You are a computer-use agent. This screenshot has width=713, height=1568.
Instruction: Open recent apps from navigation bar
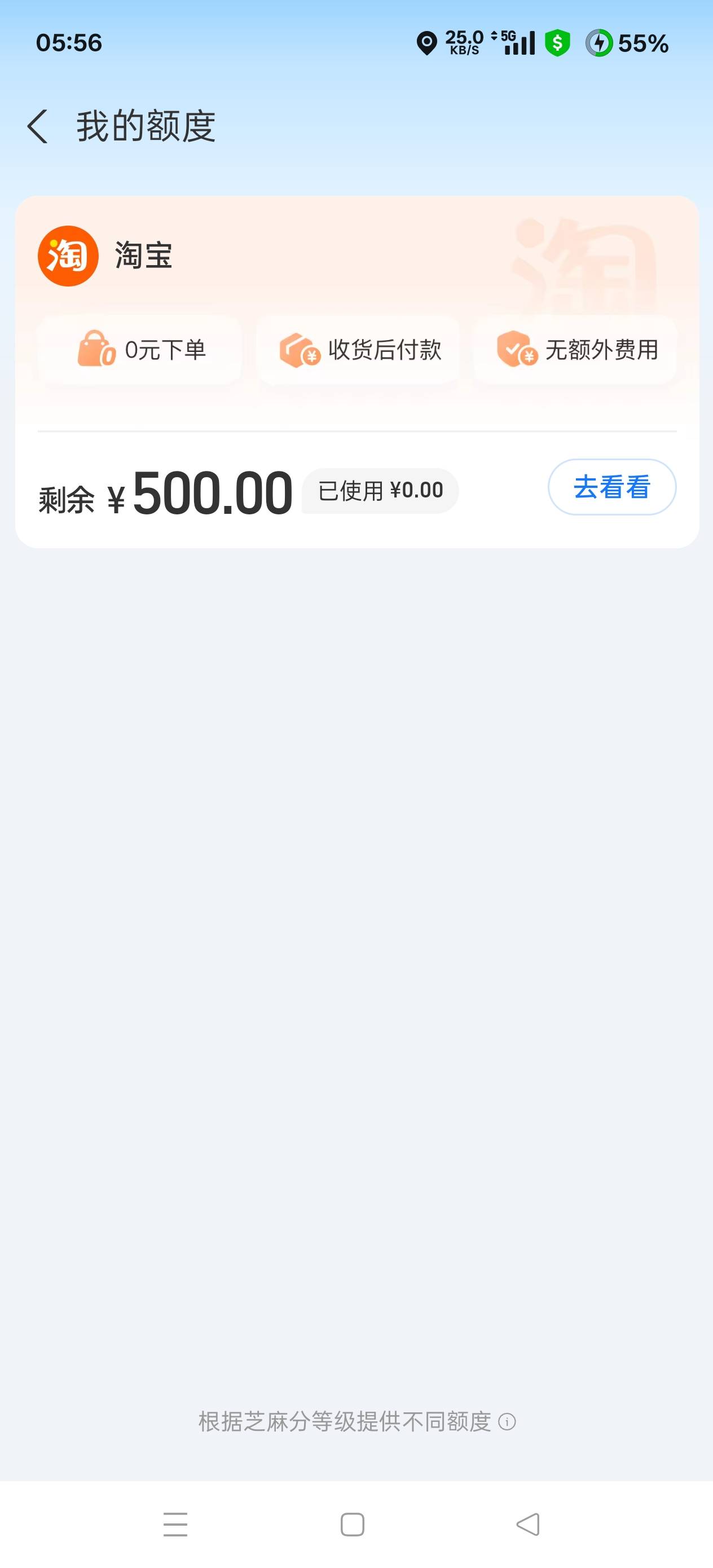175,1524
